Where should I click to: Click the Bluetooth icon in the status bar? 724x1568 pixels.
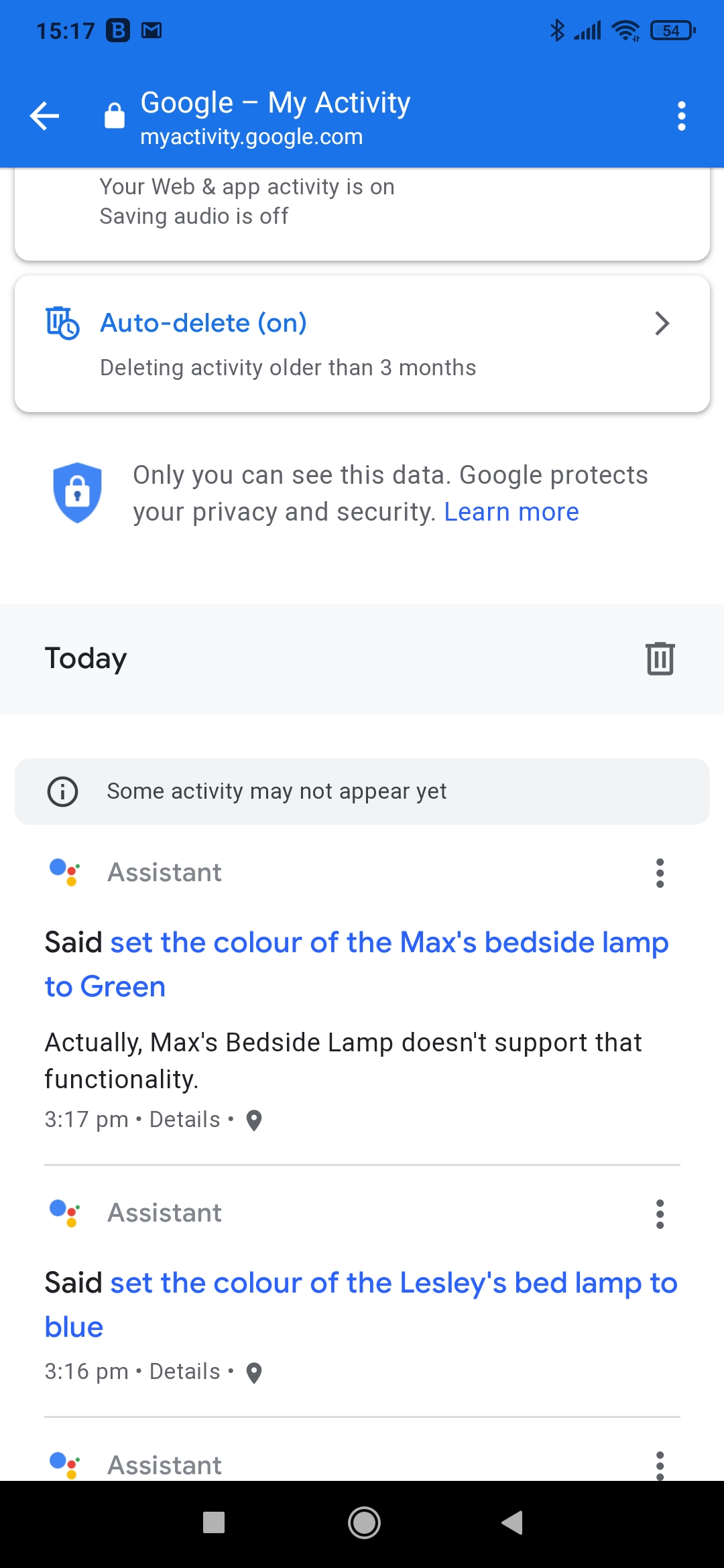[555, 29]
